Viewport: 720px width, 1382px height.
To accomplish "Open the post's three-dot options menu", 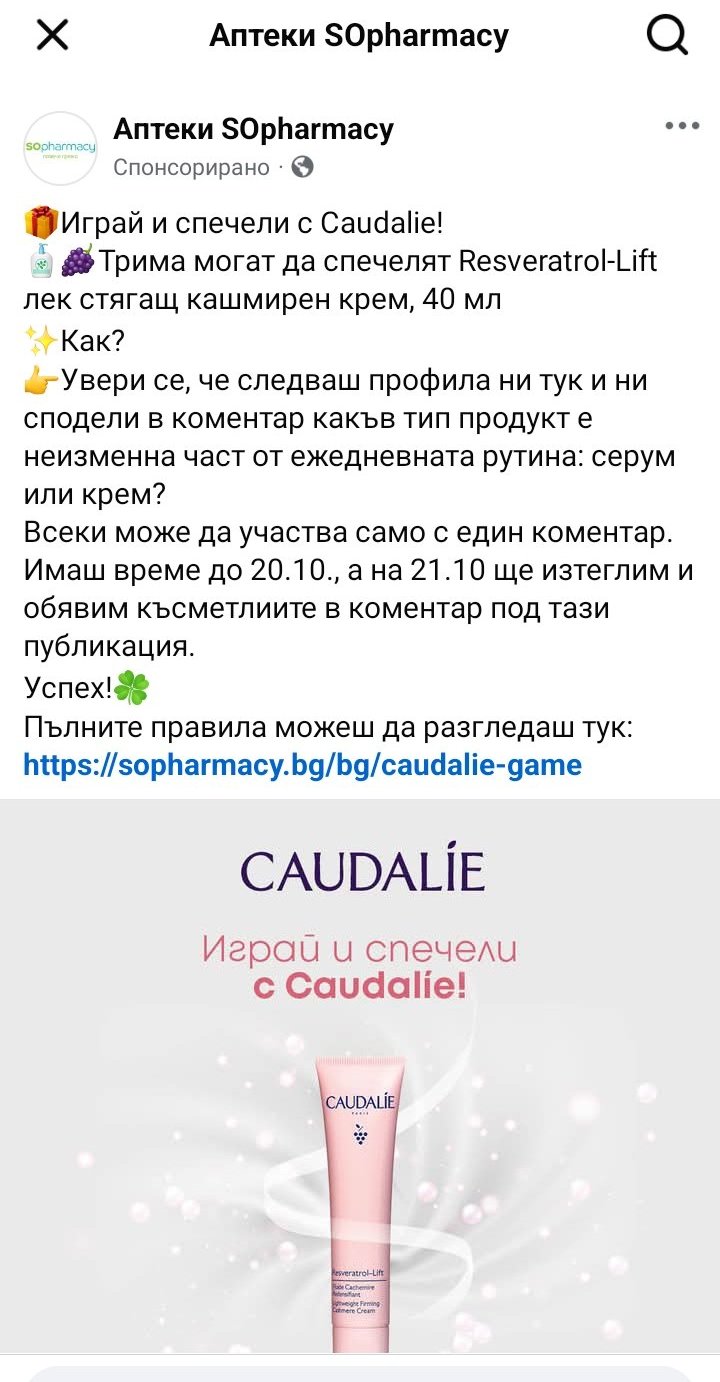I will tap(682, 126).
